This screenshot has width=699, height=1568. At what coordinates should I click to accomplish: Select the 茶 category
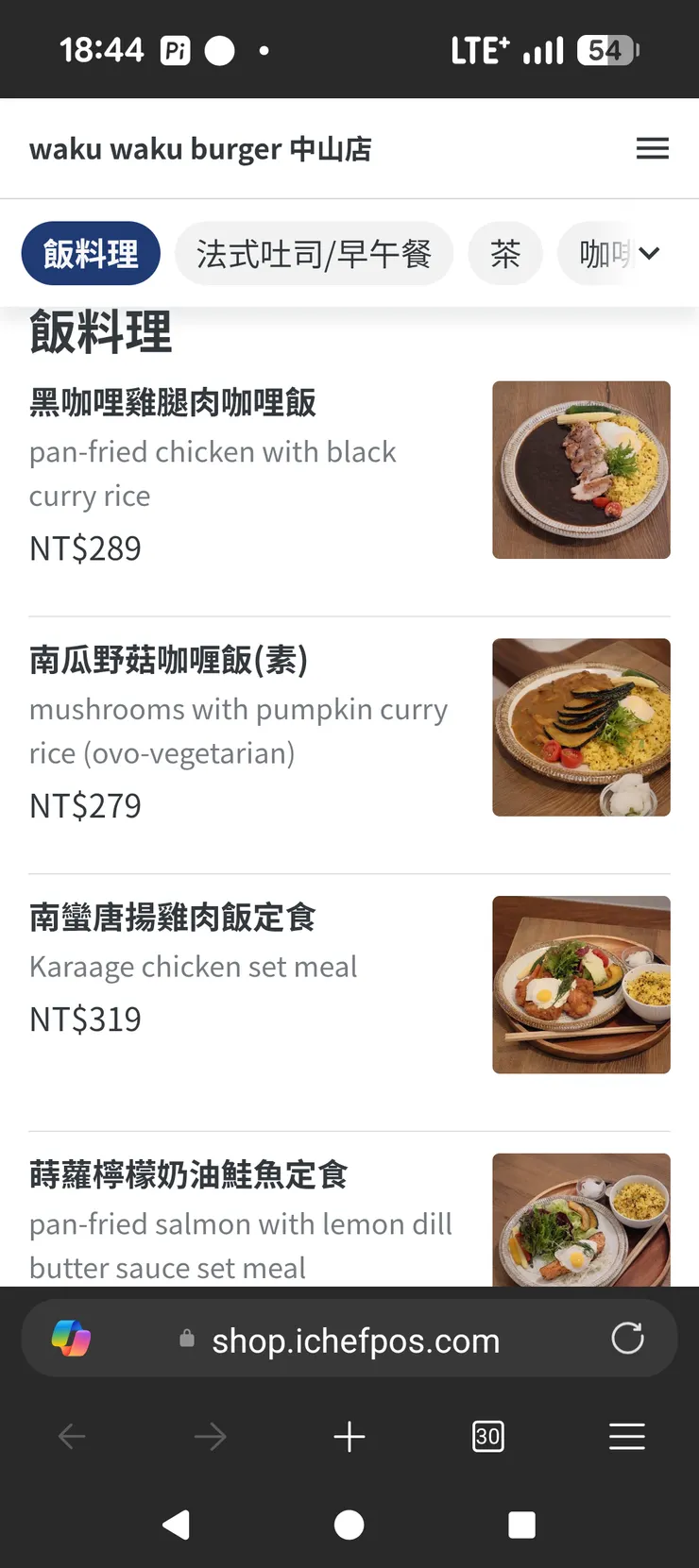click(505, 253)
